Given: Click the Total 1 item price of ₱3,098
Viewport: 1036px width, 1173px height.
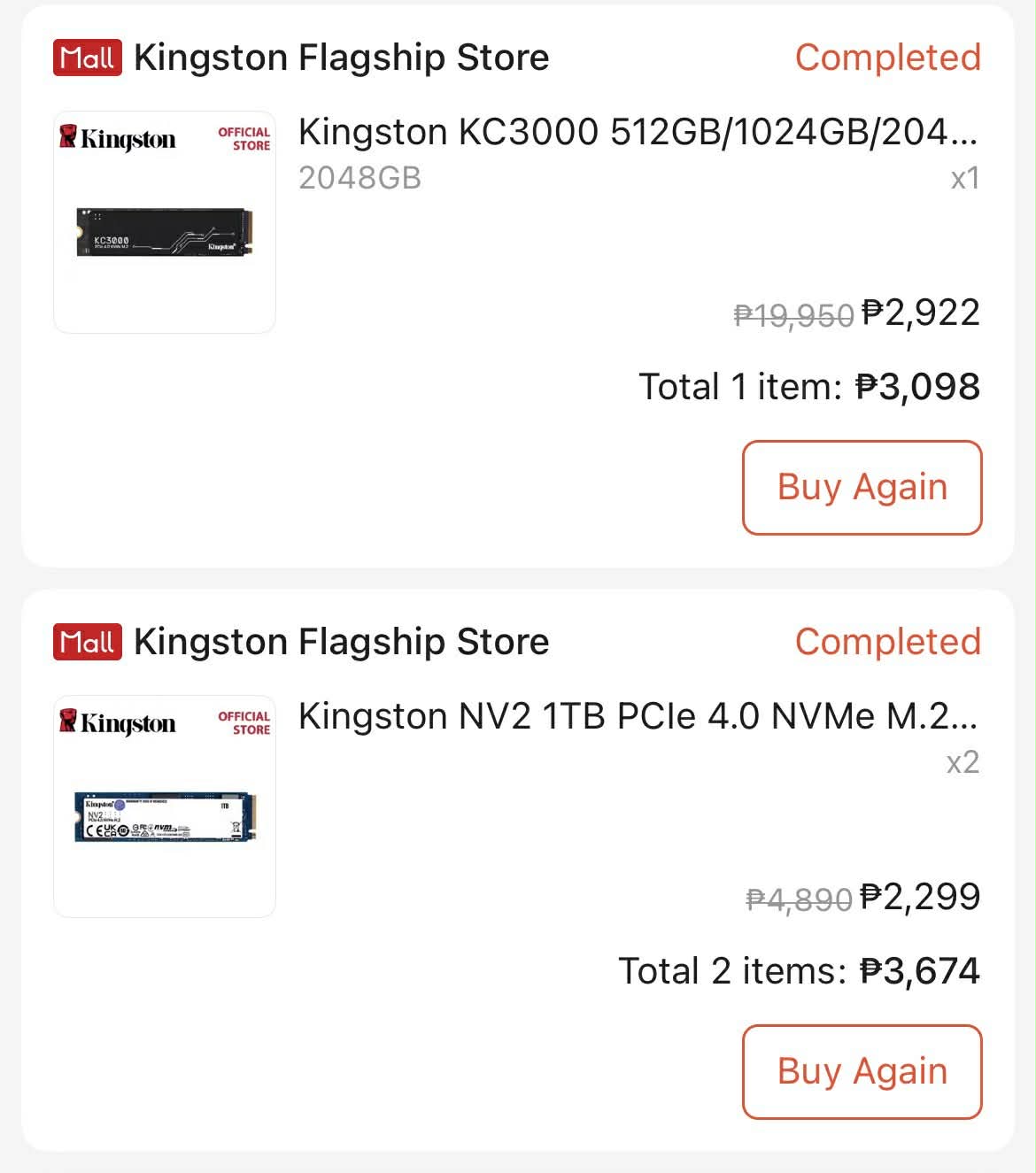Looking at the screenshot, I should click(x=809, y=386).
